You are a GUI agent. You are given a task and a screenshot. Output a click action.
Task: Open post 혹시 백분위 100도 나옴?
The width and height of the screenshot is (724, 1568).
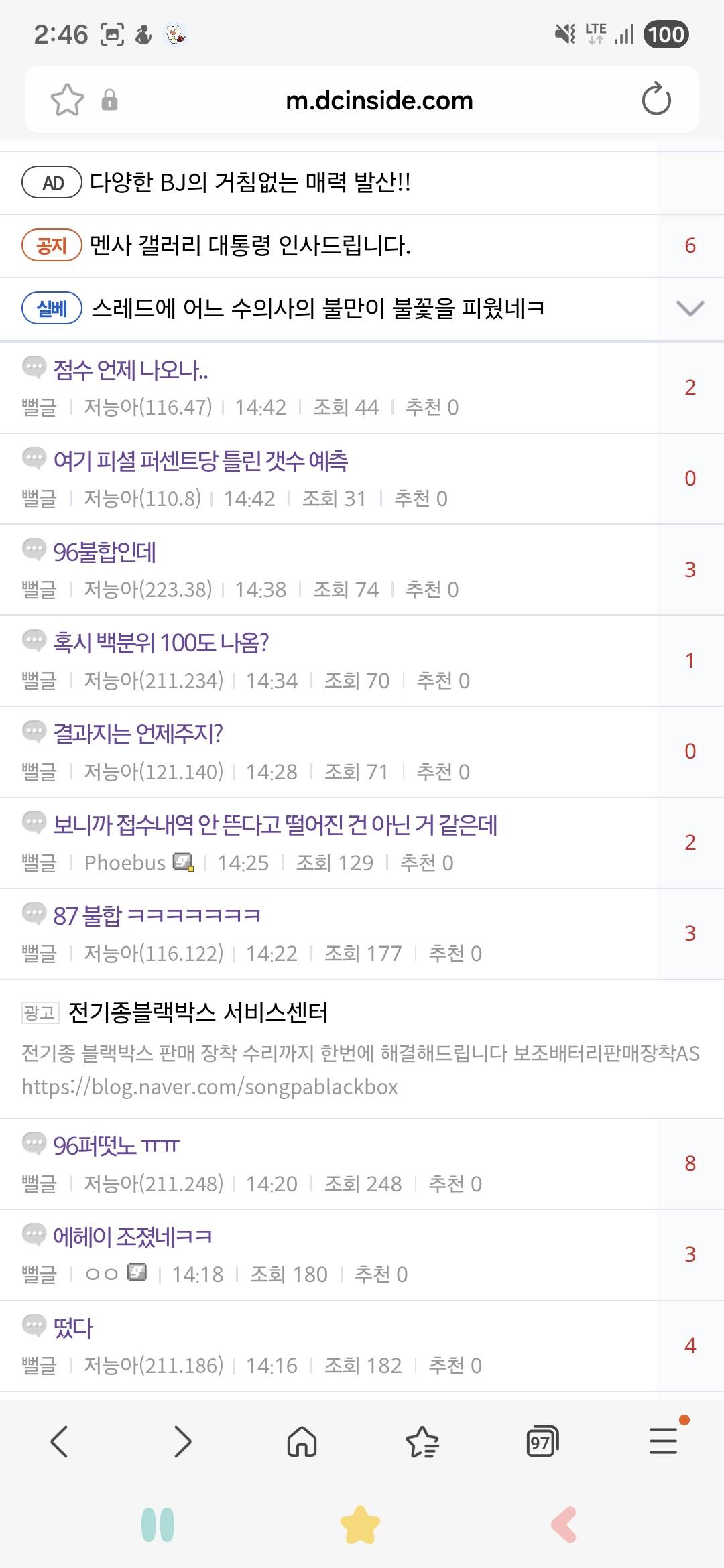pos(161,643)
